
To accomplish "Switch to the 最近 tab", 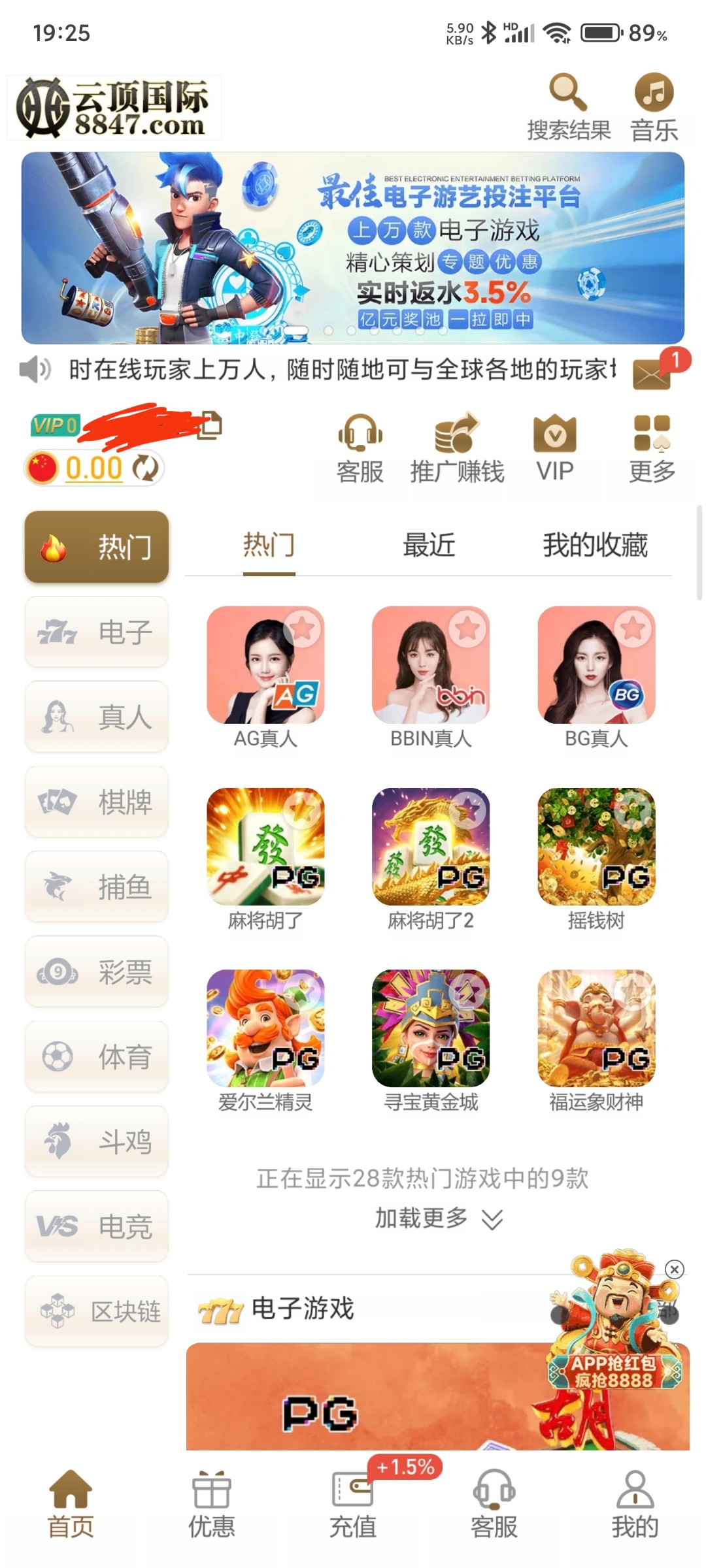I will (x=429, y=546).
